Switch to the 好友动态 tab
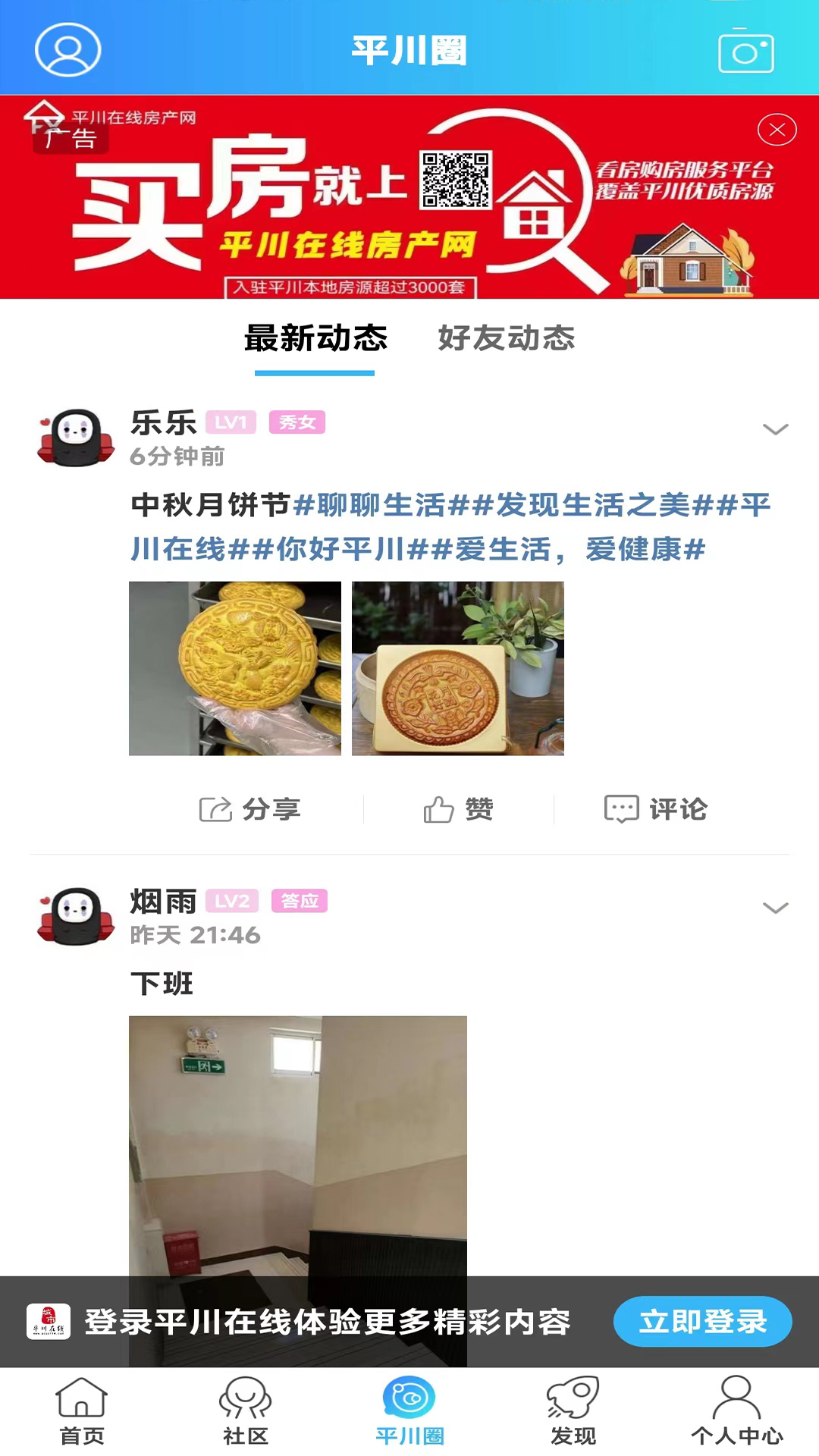This screenshot has height=1456, width=819. [506, 339]
